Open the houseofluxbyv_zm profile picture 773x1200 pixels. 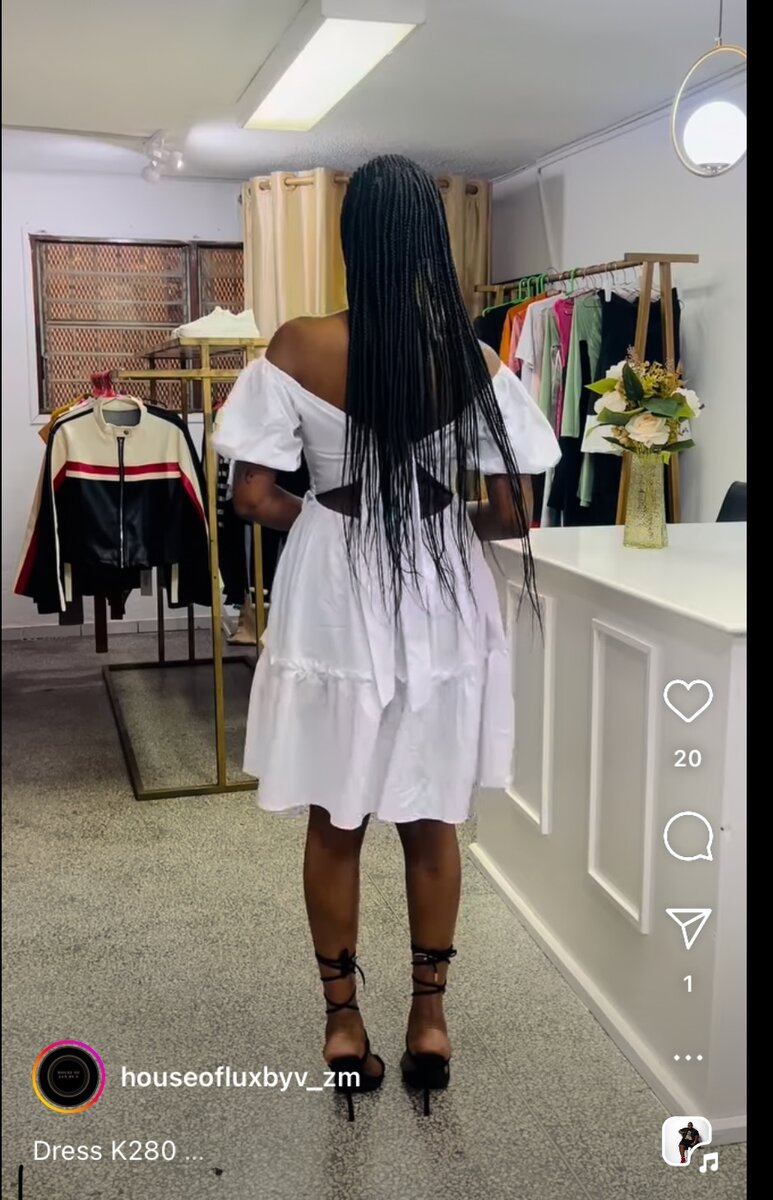pos(69,1077)
